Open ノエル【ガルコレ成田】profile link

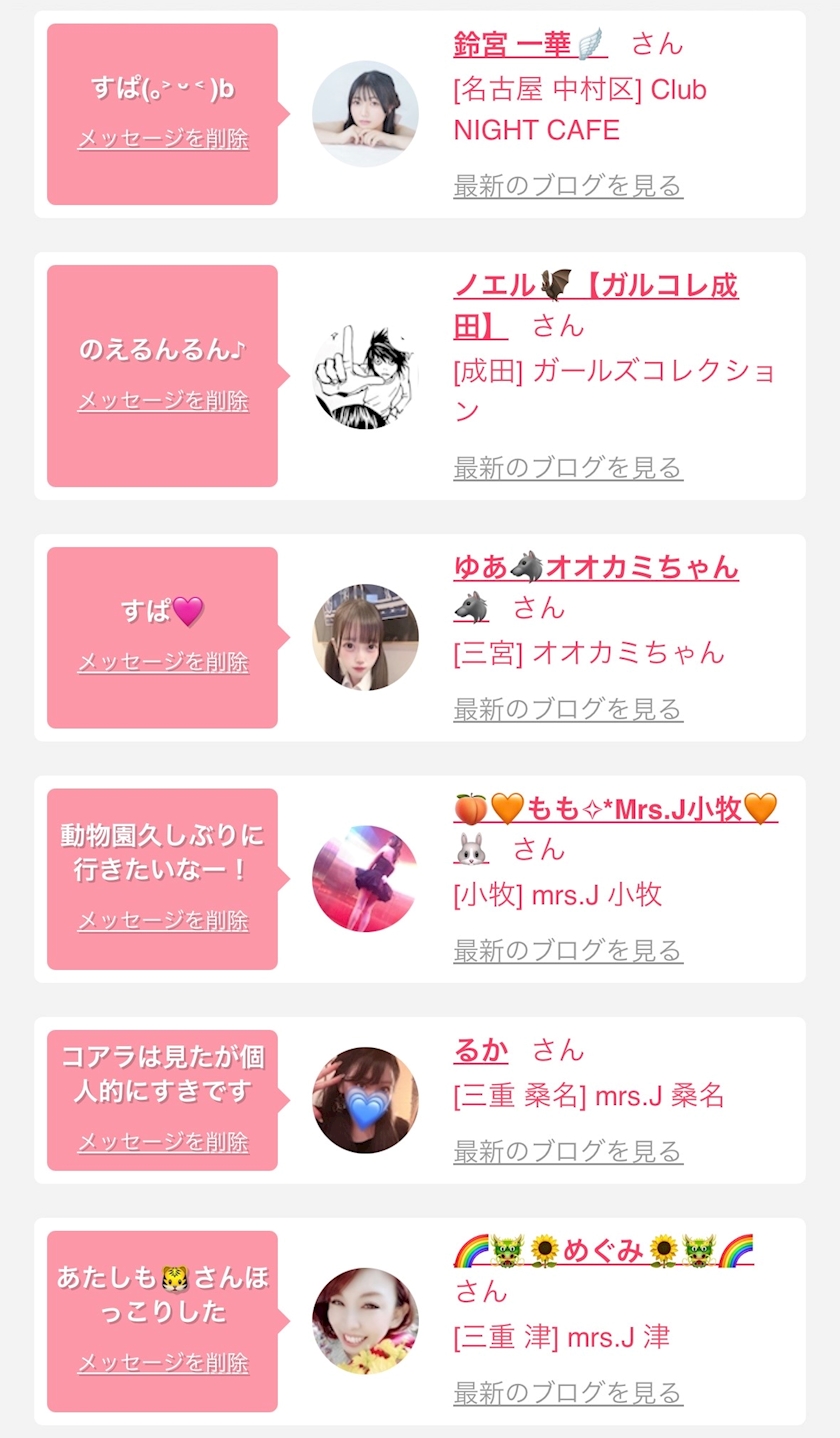point(595,287)
